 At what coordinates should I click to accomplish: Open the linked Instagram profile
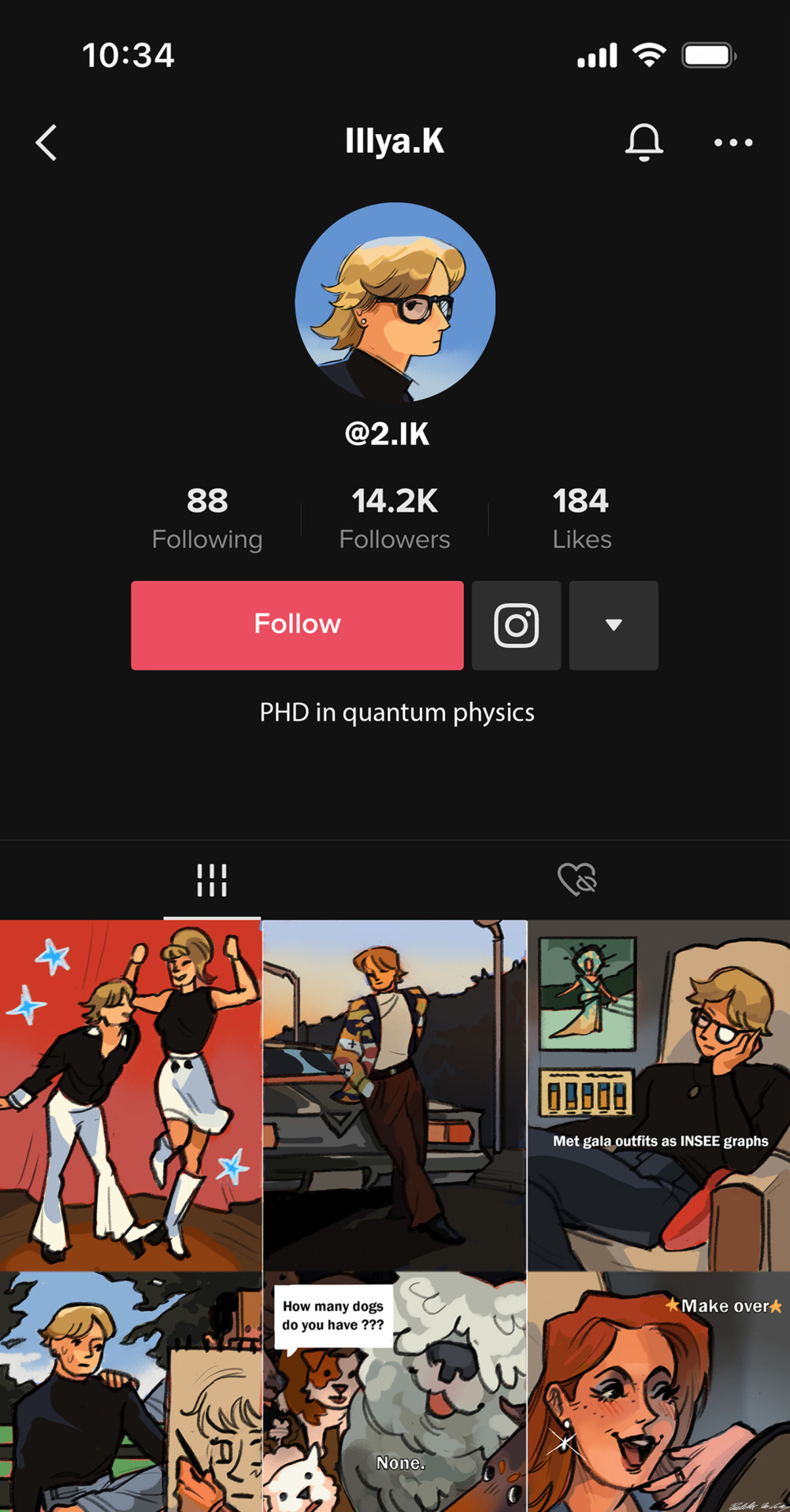516,625
